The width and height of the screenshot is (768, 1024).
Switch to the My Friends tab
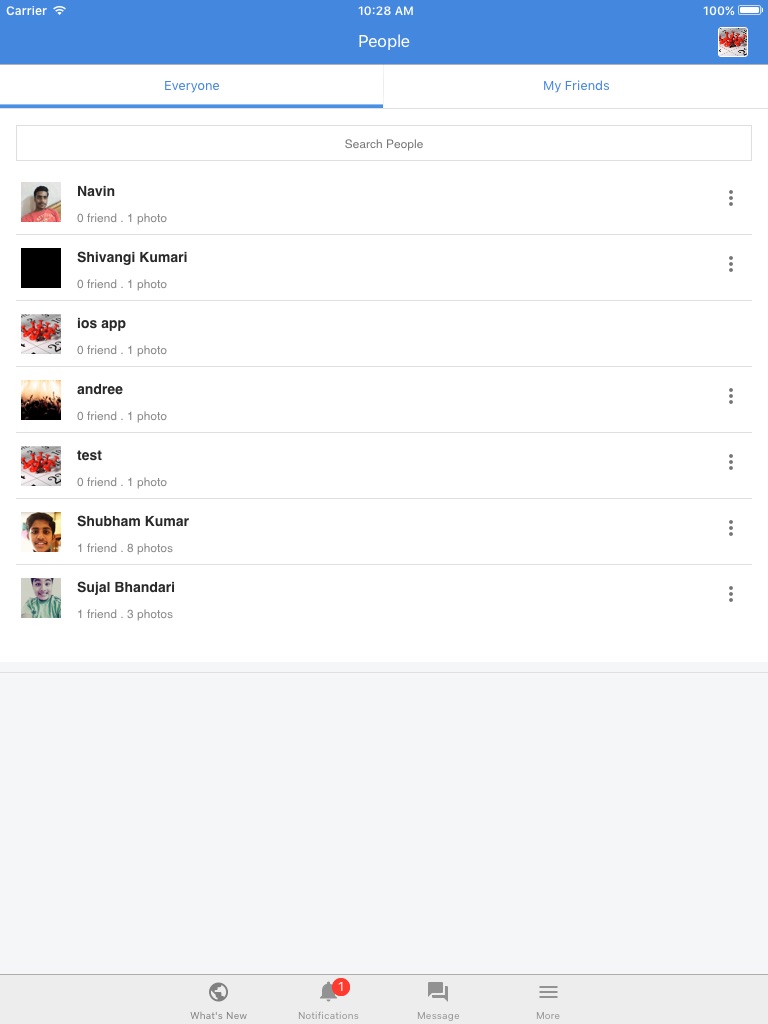576,86
